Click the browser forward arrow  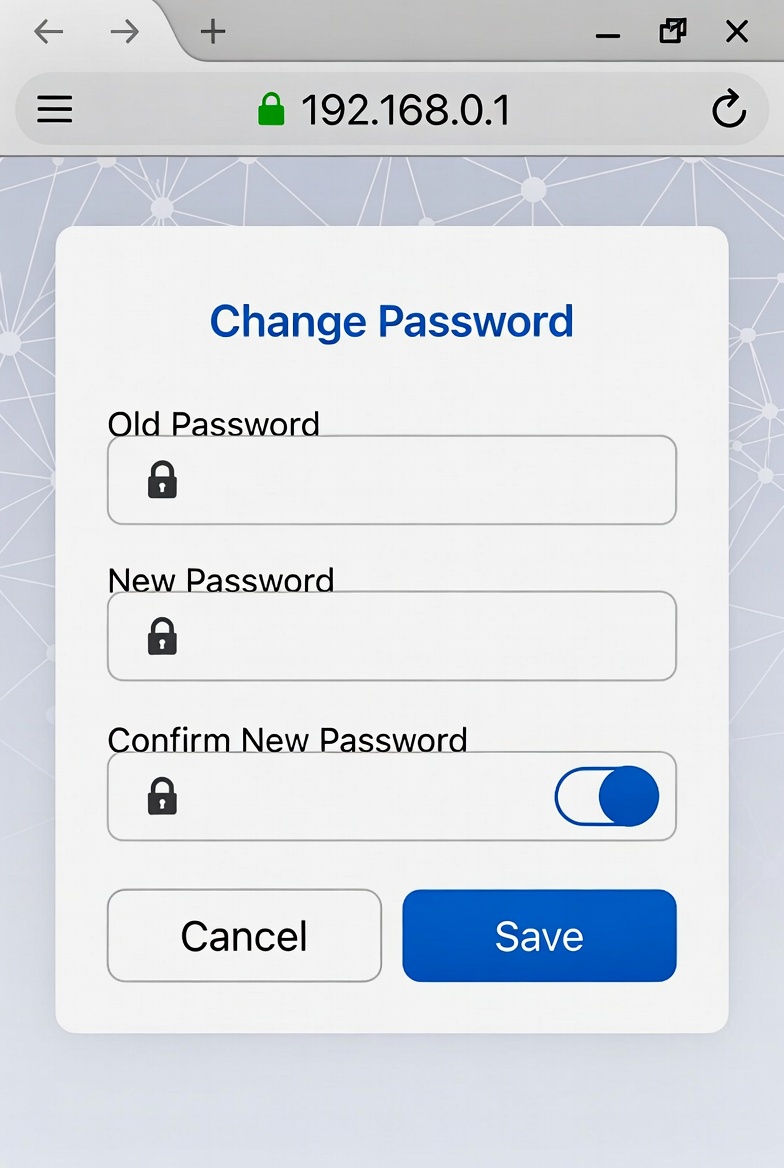124,31
